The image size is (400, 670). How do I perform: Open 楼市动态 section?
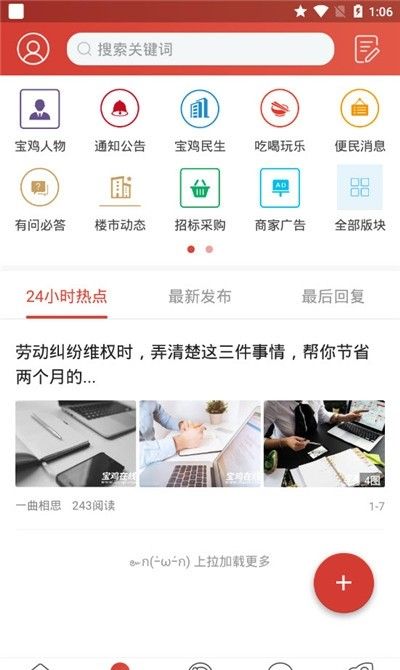coord(120,200)
